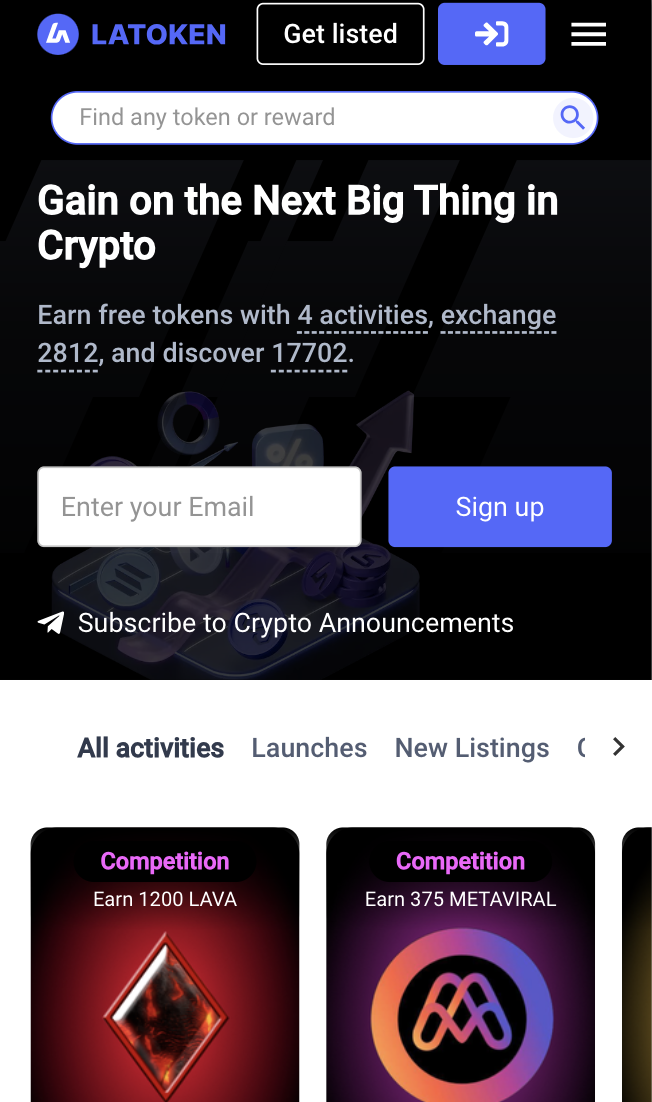Tap the magnifier search icon
The image size is (652, 1102).
tap(572, 118)
